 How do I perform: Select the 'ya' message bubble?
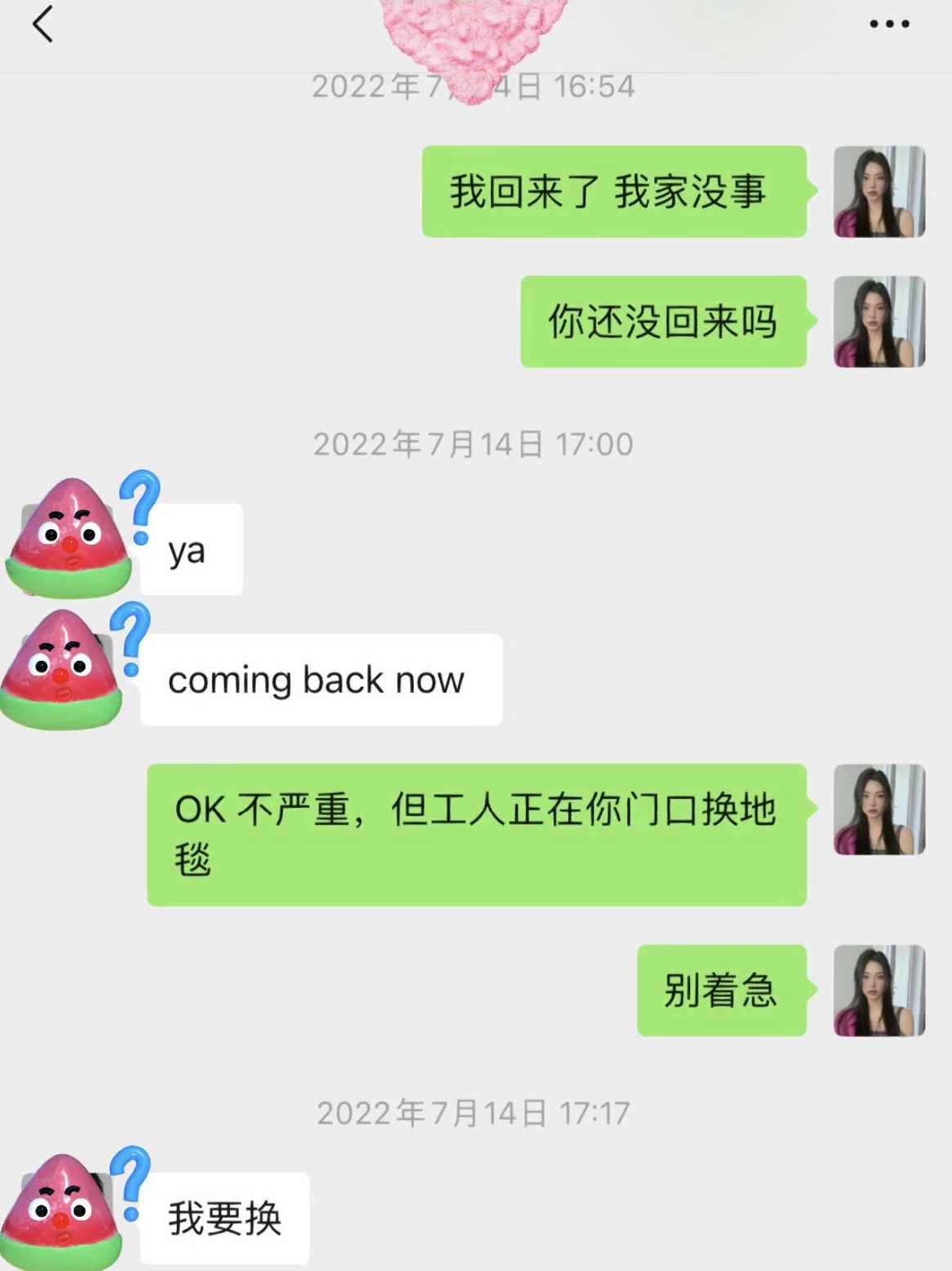point(190,549)
